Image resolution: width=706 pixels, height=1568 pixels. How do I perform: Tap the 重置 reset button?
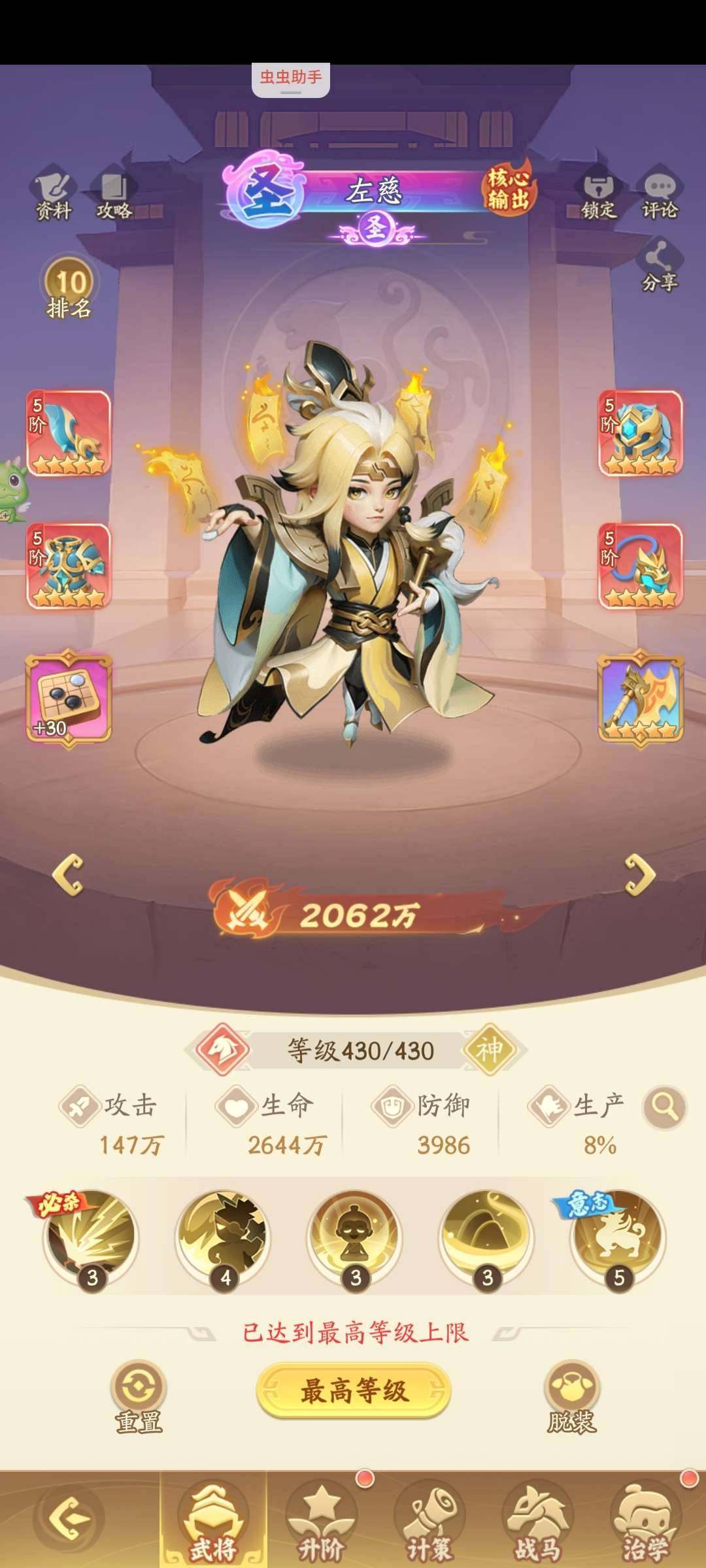coord(139,1397)
